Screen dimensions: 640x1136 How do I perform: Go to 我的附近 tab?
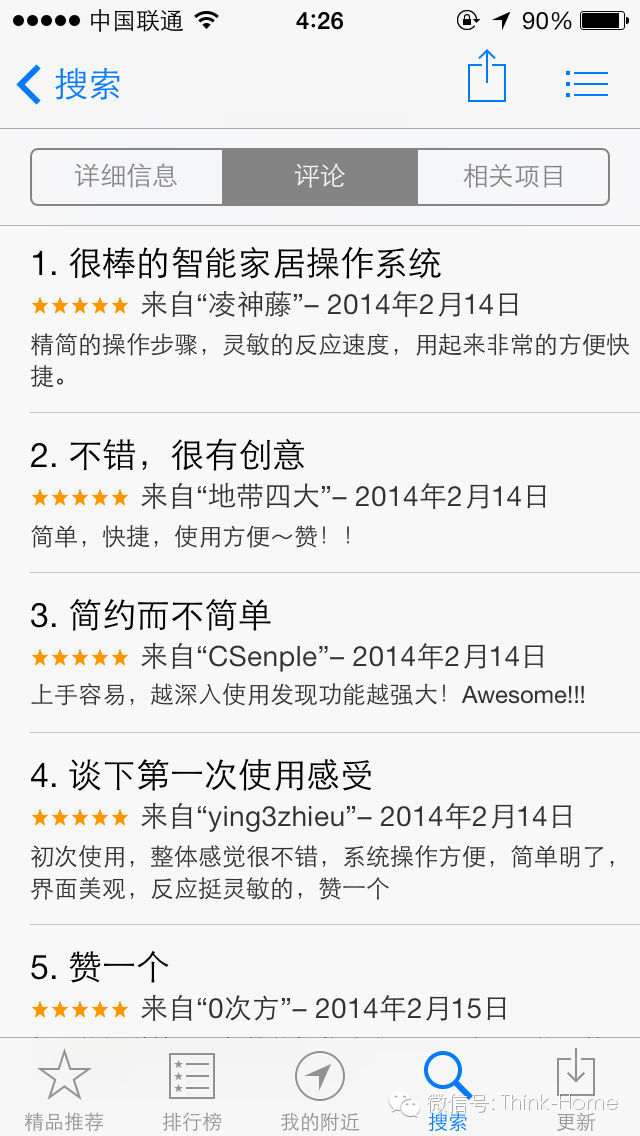tap(320, 1088)
